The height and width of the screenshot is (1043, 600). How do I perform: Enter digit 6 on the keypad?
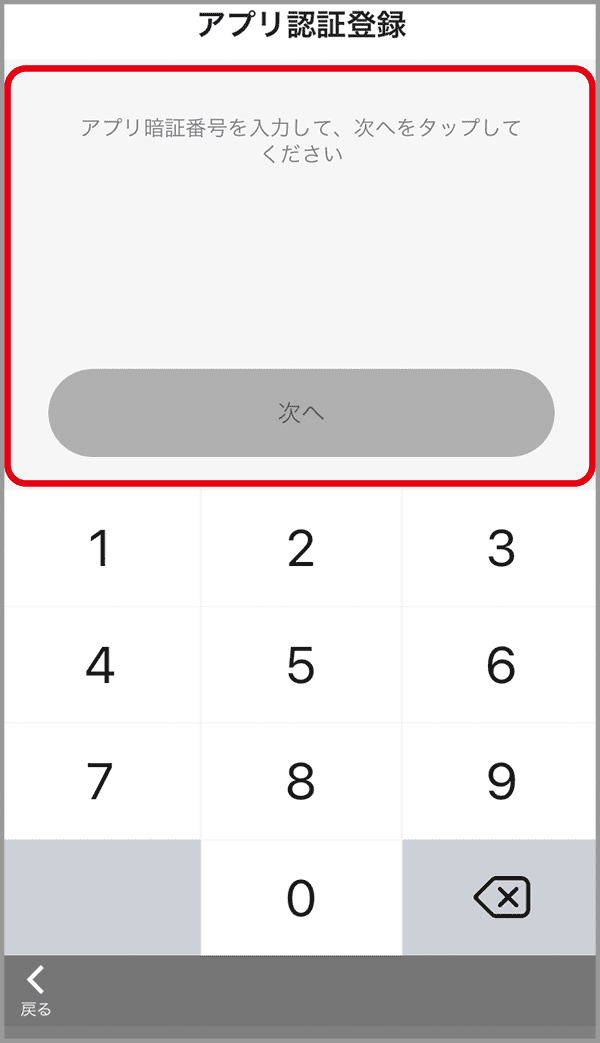point(499,665)
